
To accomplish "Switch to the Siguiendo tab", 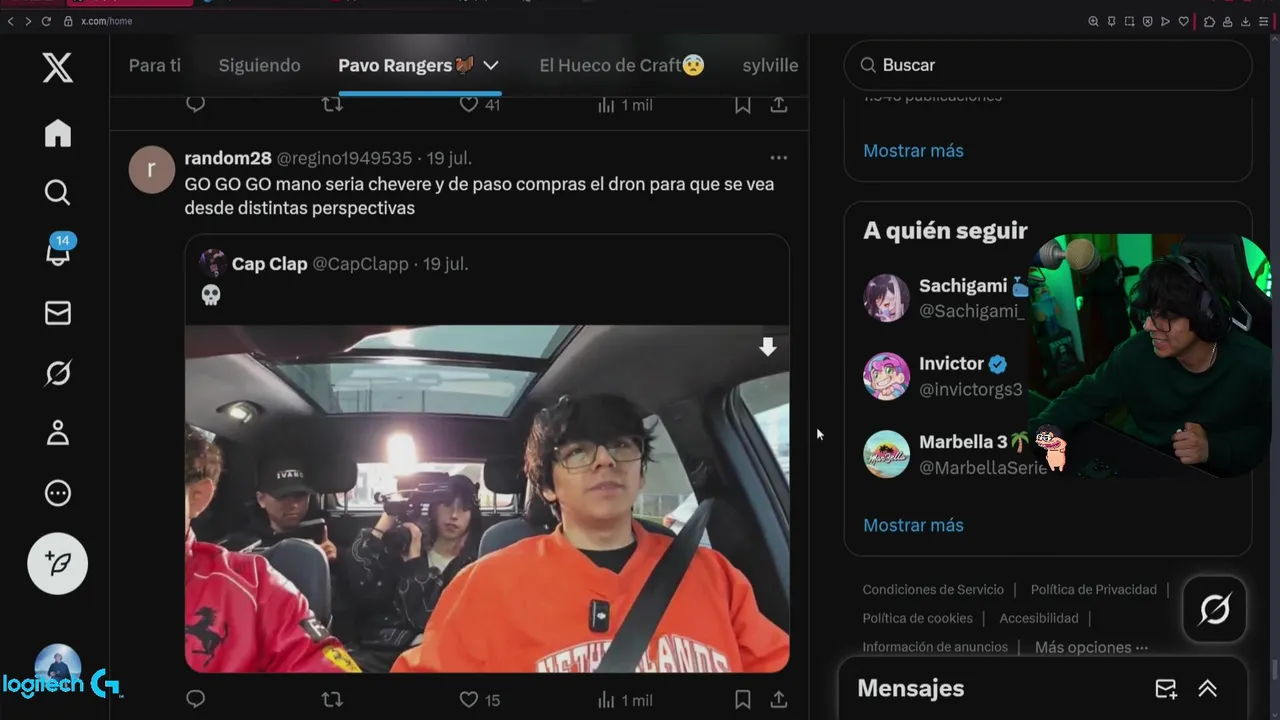I will [x=259, y=65].
